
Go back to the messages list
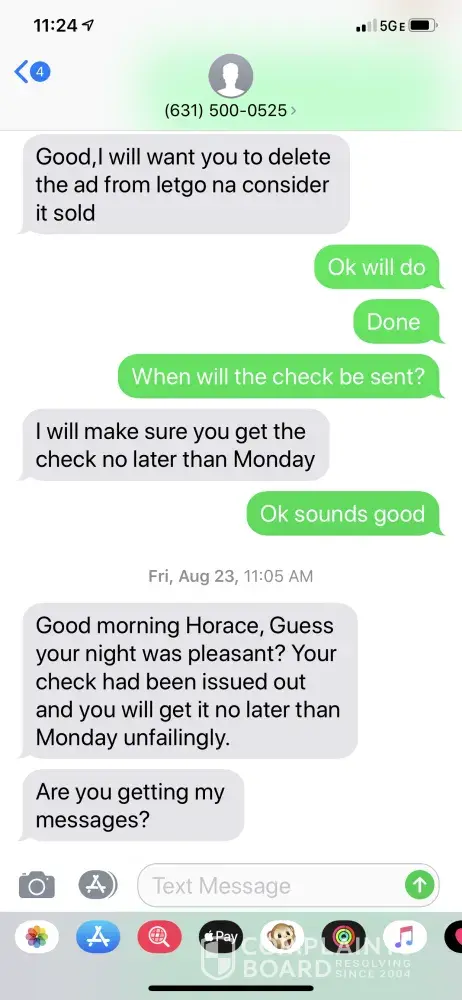coord(32,72)
